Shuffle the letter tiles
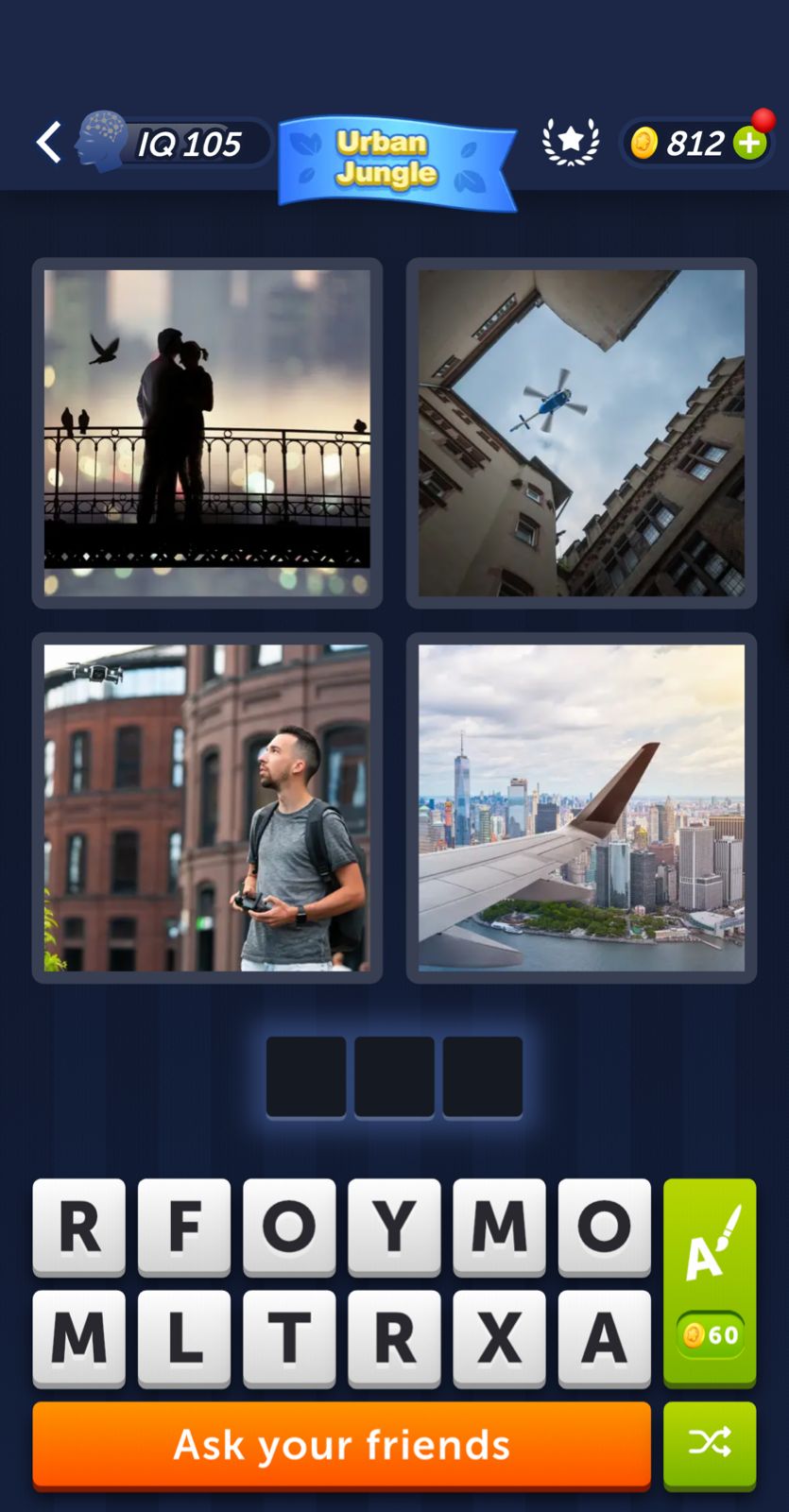The height and width of the screenshot is (1512, 789). 710,1445
